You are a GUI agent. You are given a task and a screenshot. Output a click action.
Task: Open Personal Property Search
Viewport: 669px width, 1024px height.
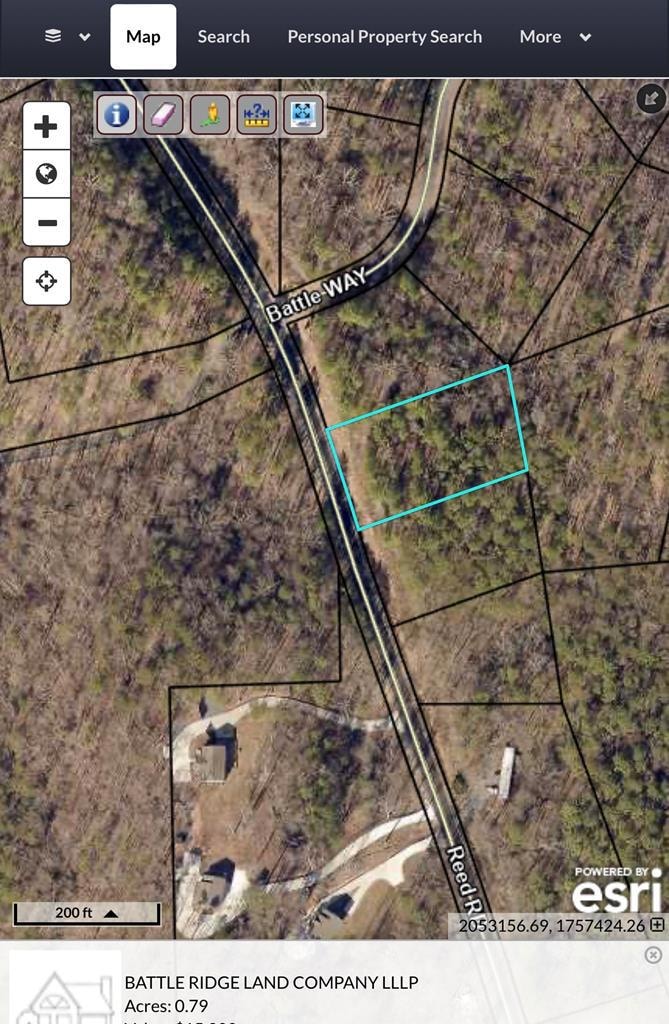384,36
